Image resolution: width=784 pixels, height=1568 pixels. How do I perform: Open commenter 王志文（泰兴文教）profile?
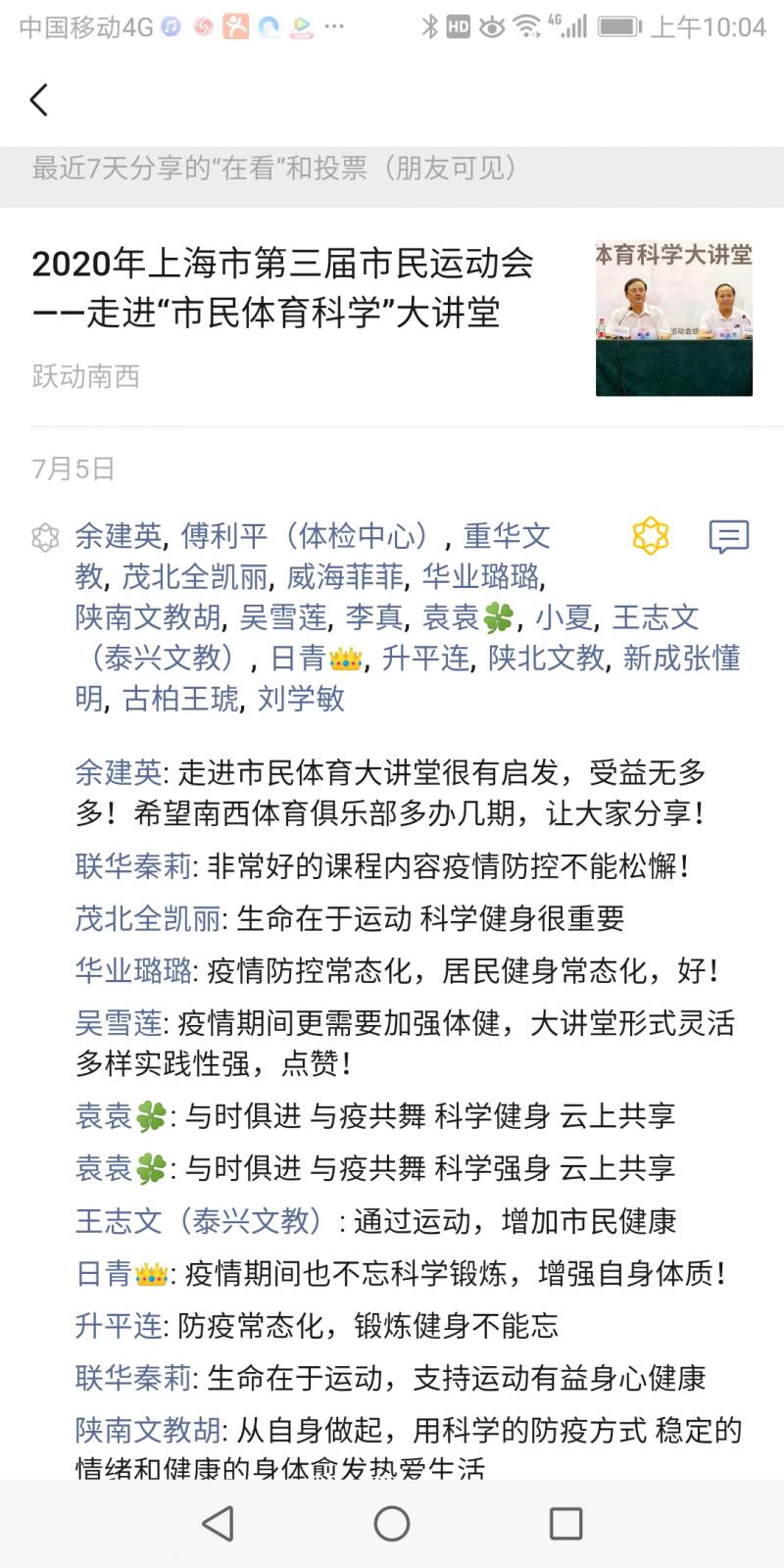tap(206, 1221)
